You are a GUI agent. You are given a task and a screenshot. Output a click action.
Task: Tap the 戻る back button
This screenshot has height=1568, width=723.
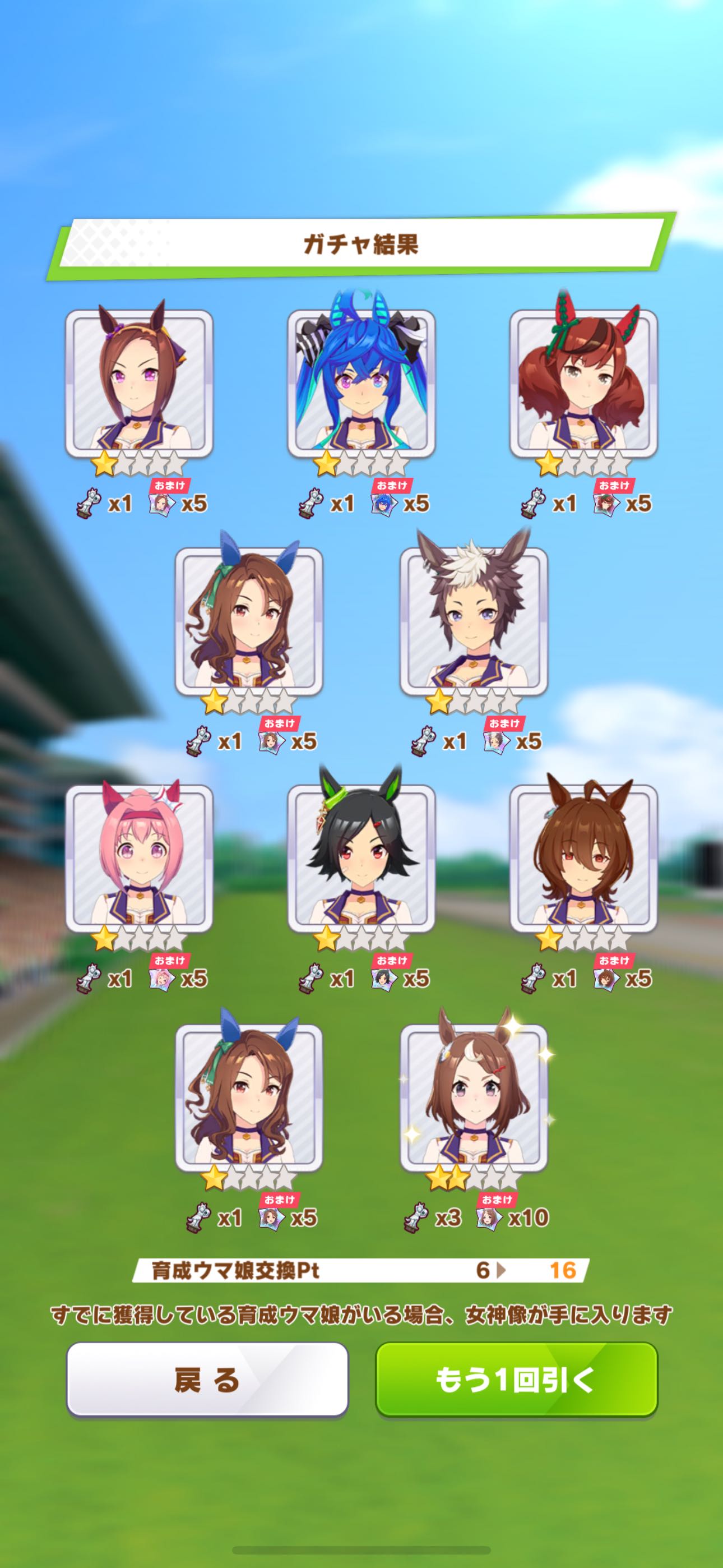(x=207, y=1380)
